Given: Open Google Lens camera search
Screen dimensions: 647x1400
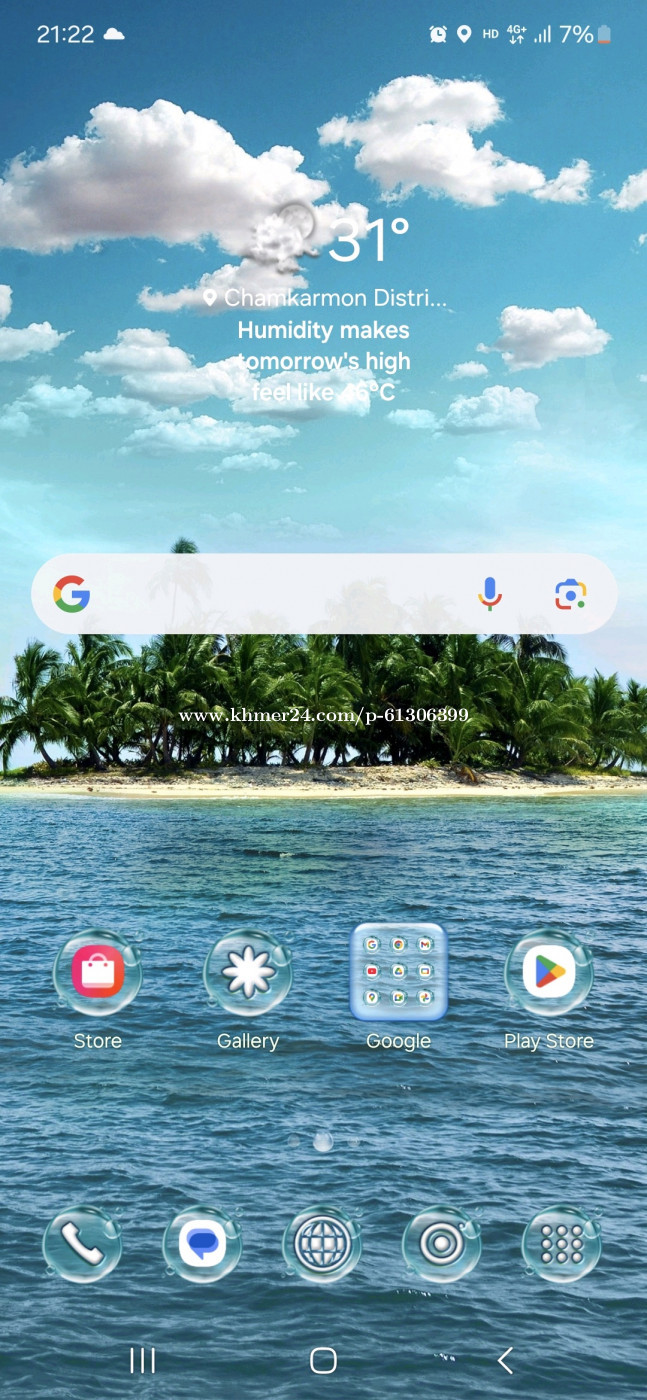Looking at the screenshot, I should tap(570, 594).
